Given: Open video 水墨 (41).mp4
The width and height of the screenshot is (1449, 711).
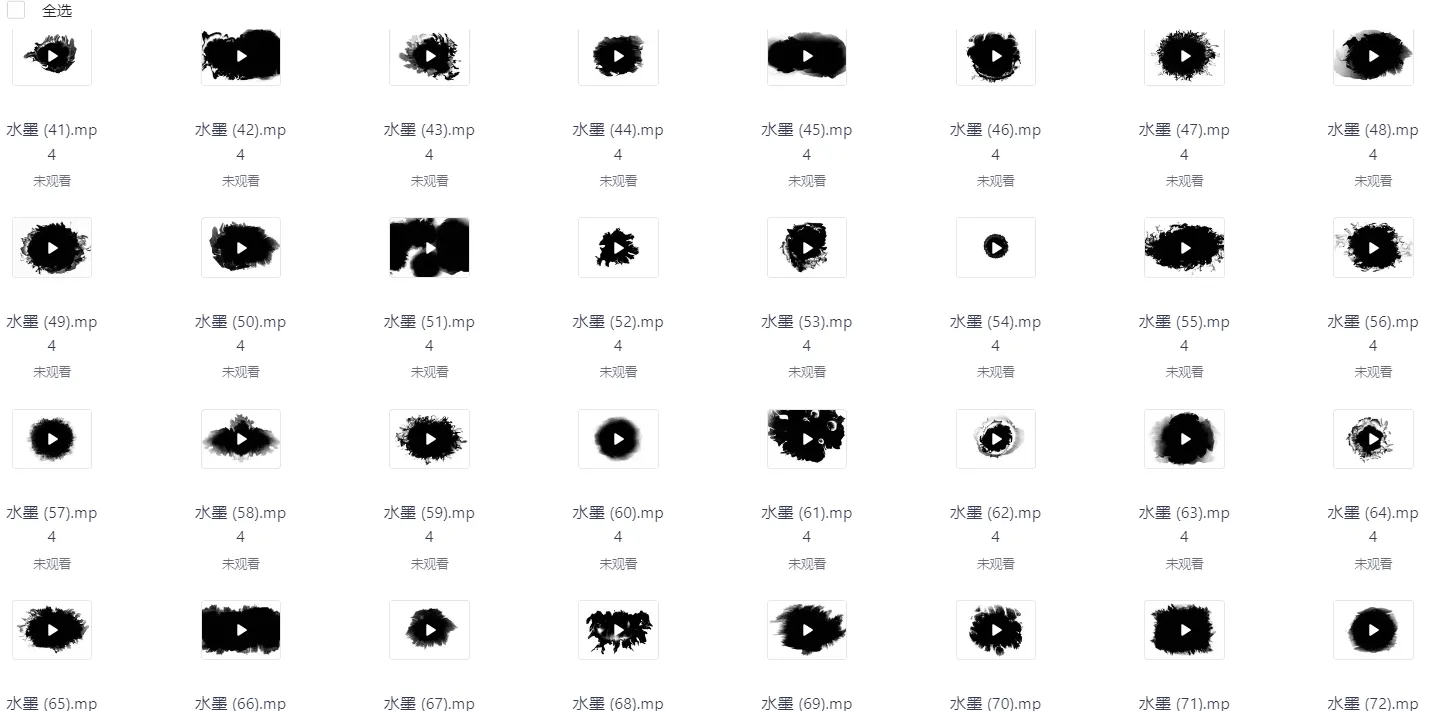Looking at the screenshot, I should (52, 56).
